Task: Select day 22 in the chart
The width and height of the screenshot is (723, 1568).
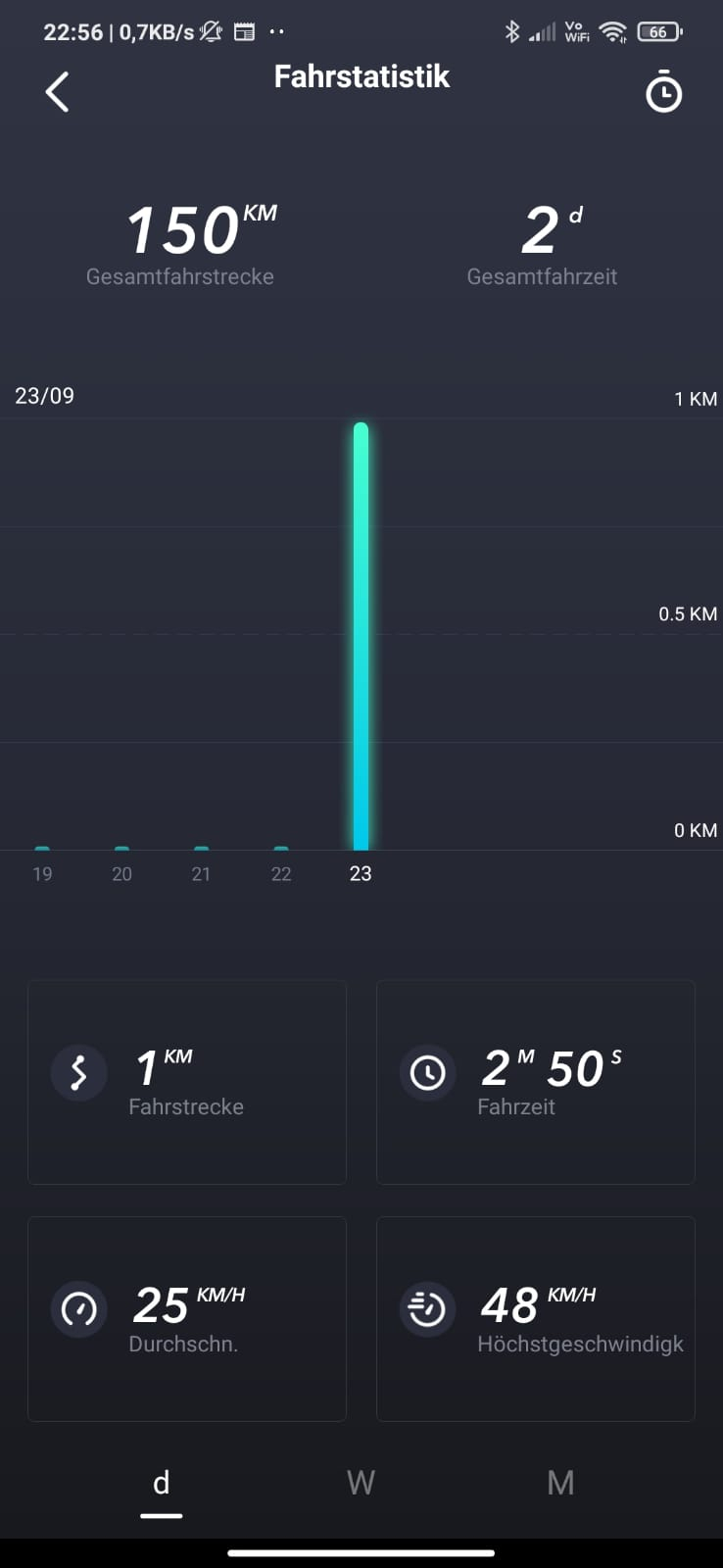Action: tap(281, 871)
